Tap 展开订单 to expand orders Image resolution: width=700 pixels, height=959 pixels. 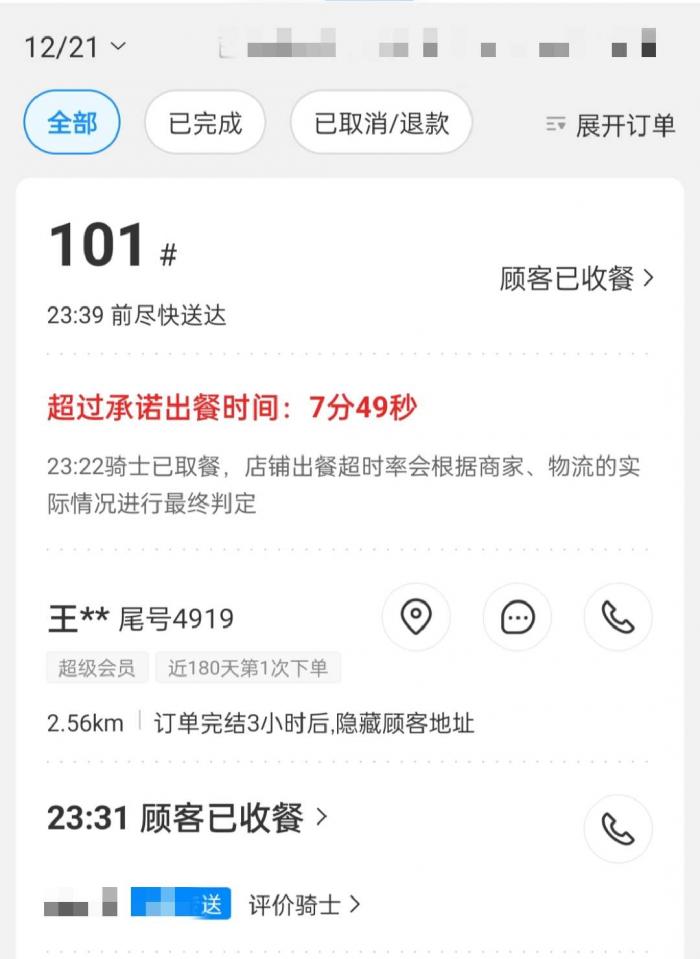coord(611,125)
